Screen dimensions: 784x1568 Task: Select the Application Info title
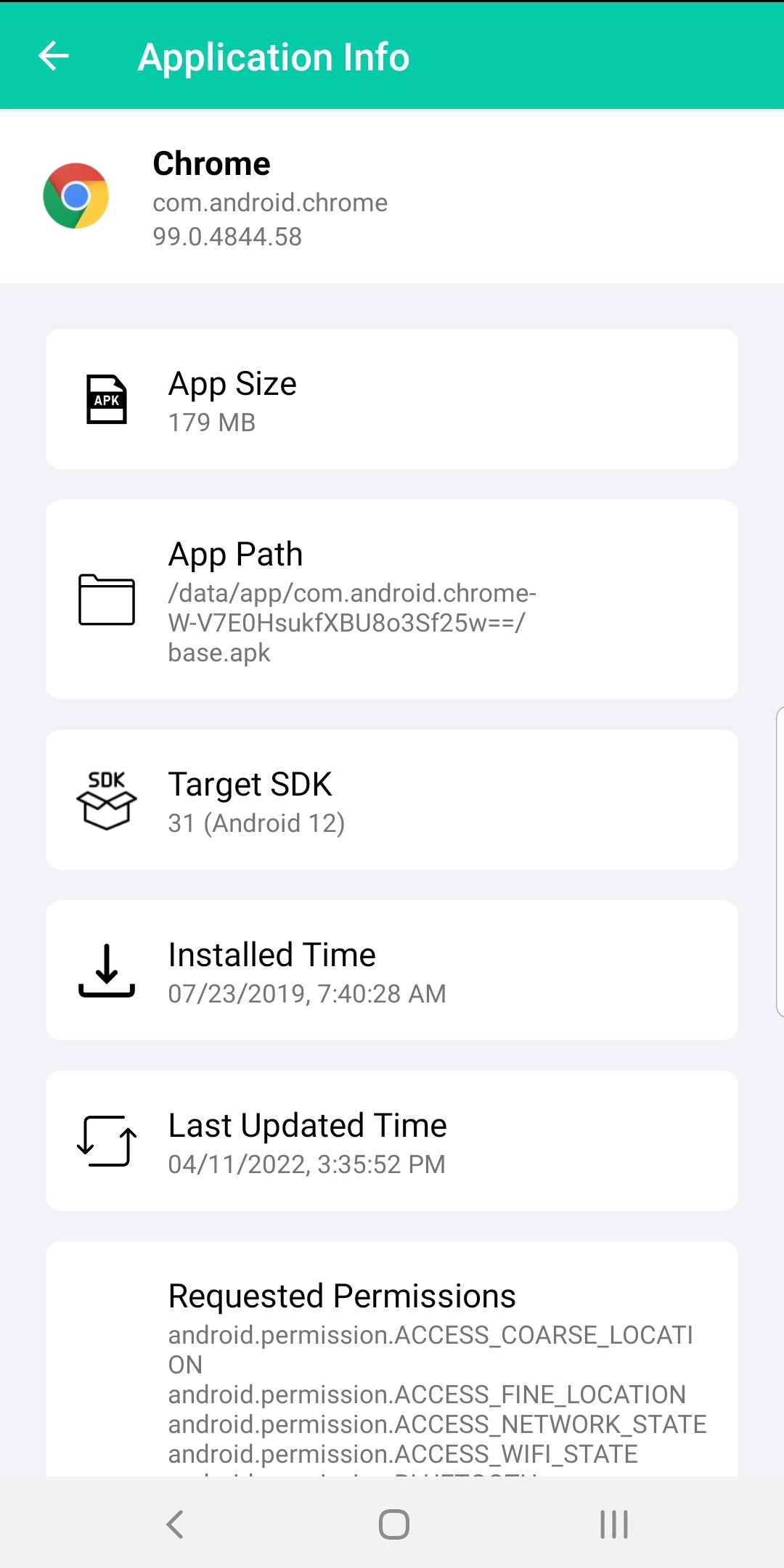[274, 56]
